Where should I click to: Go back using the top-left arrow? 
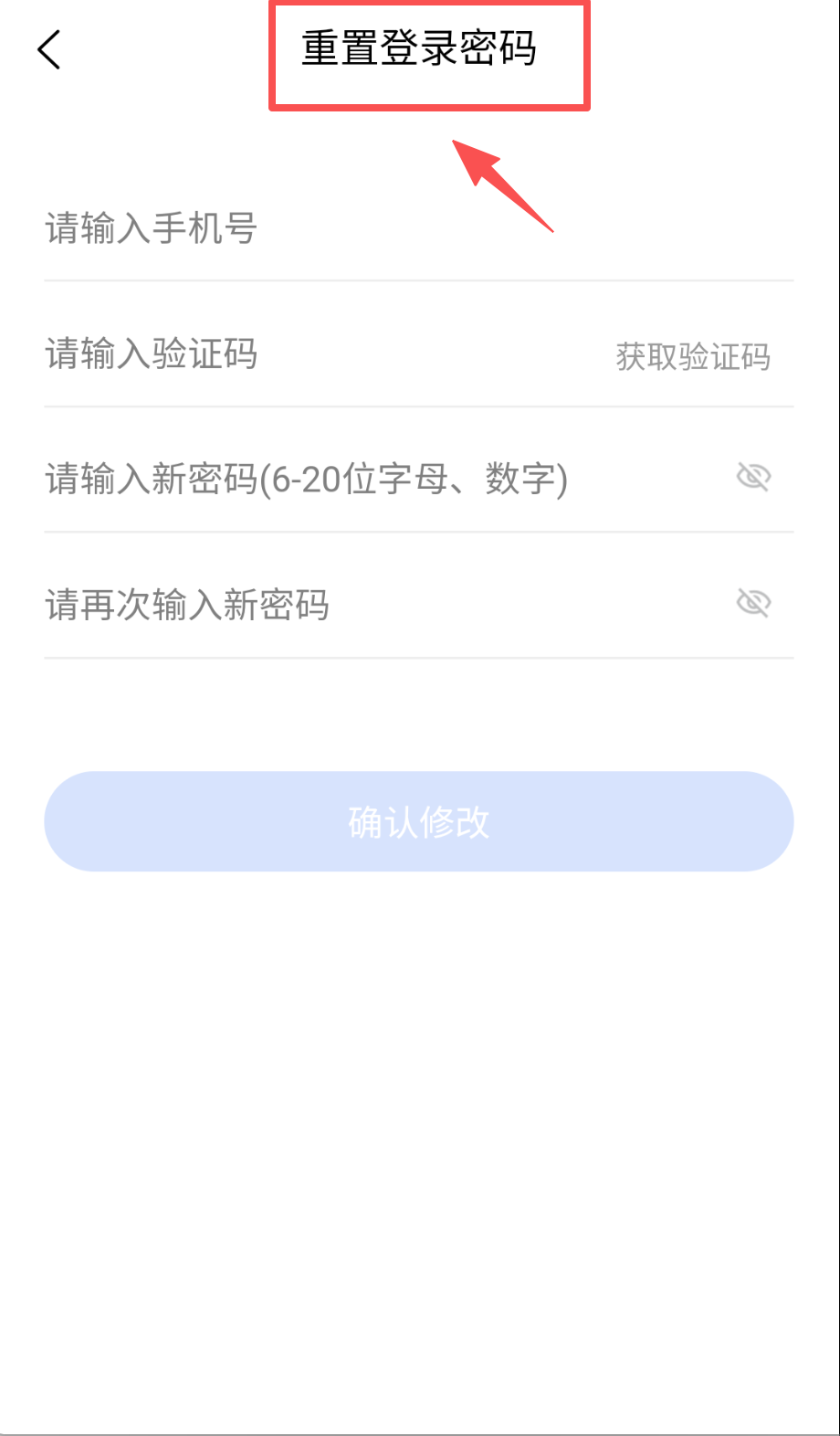[x=49, y=49]
